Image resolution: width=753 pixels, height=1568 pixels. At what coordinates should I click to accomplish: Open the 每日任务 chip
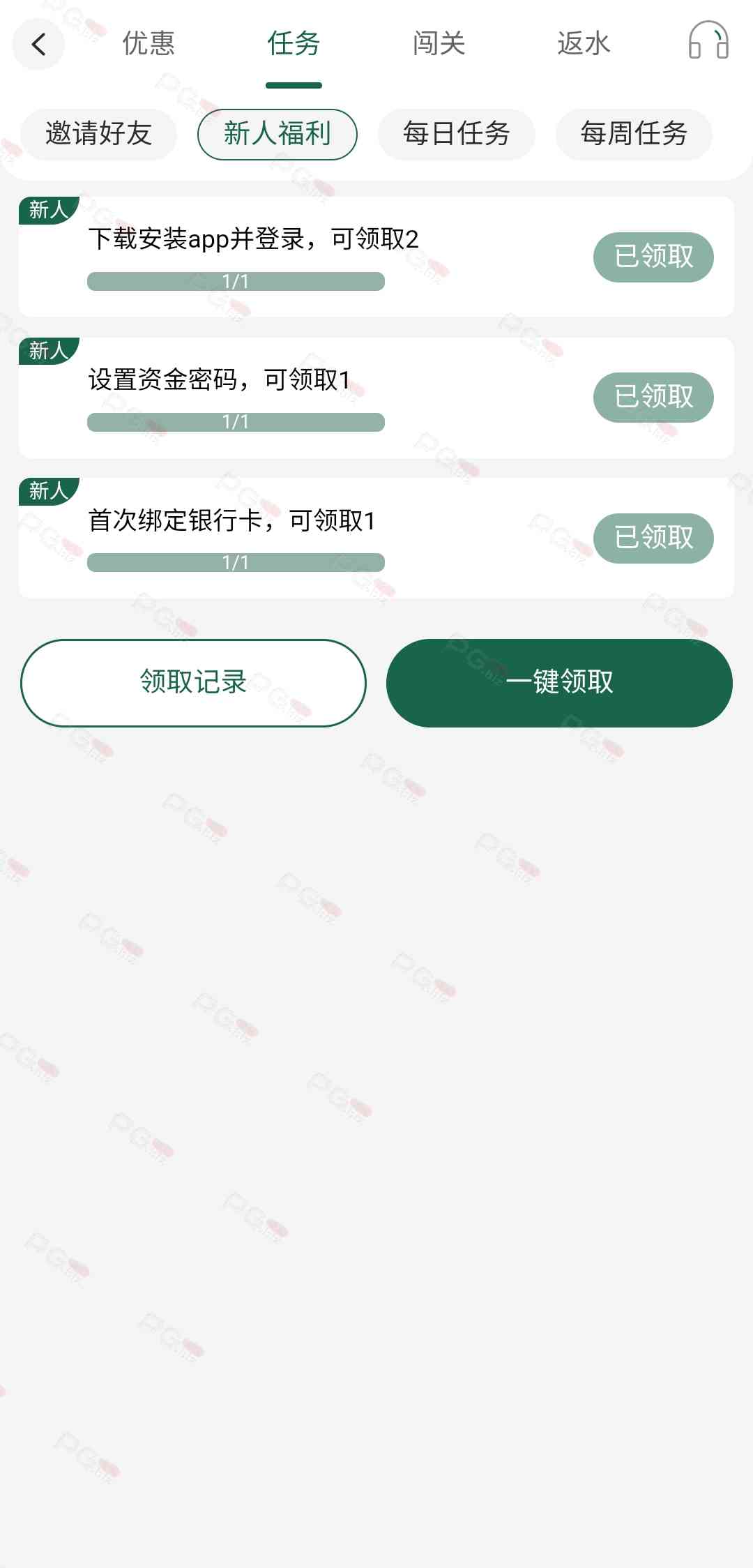coord(457,134)
